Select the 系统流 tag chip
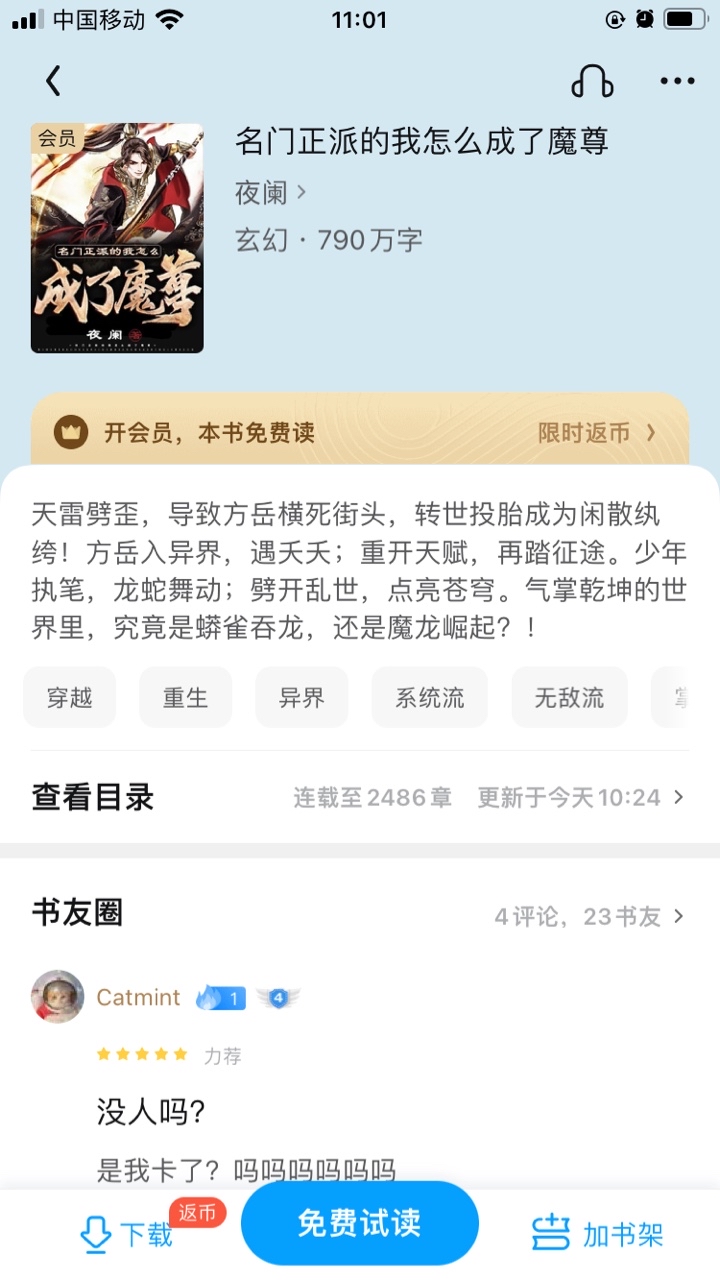 (x=430, y=698)
